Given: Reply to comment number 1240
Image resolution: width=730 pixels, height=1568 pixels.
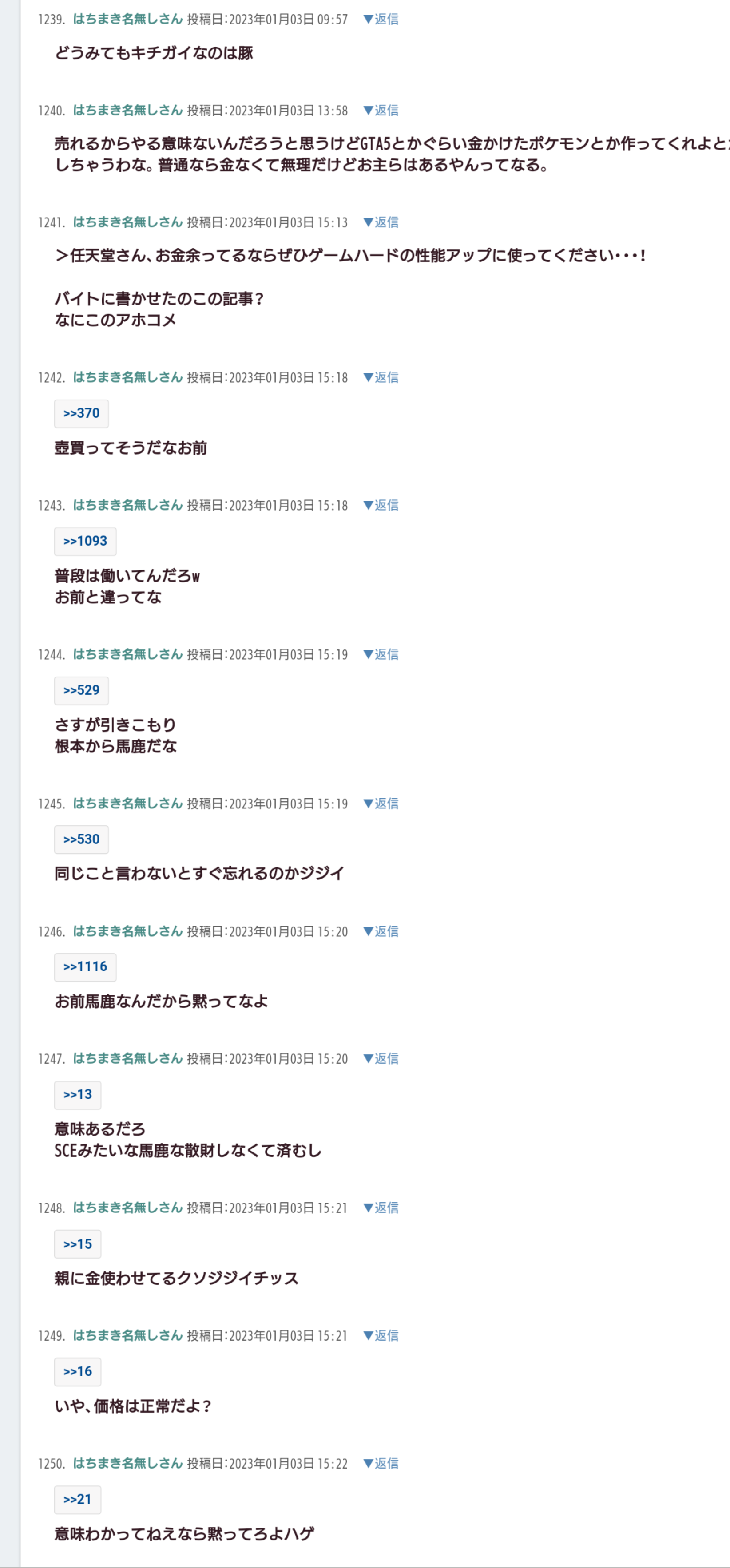Looking at the screenshot, I should click(381, 111).
